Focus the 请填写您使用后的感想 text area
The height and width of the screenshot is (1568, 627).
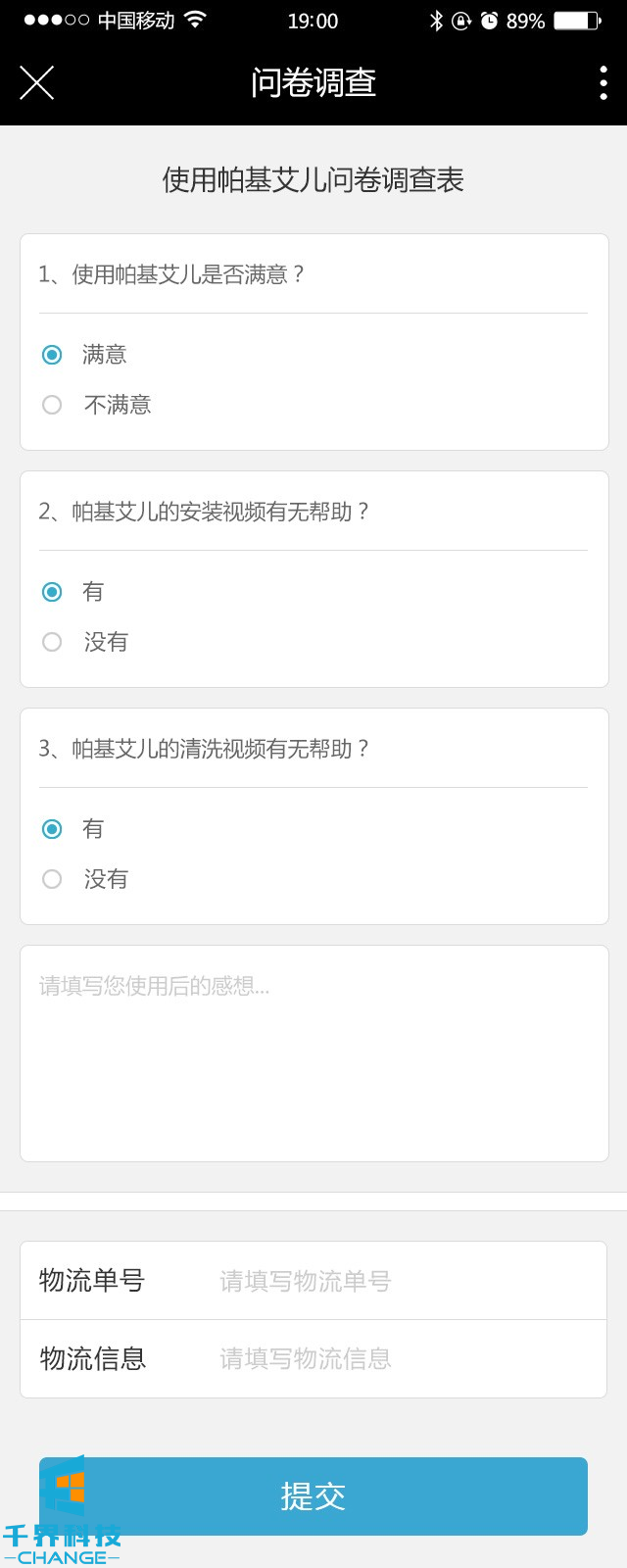pos(313,1053)
